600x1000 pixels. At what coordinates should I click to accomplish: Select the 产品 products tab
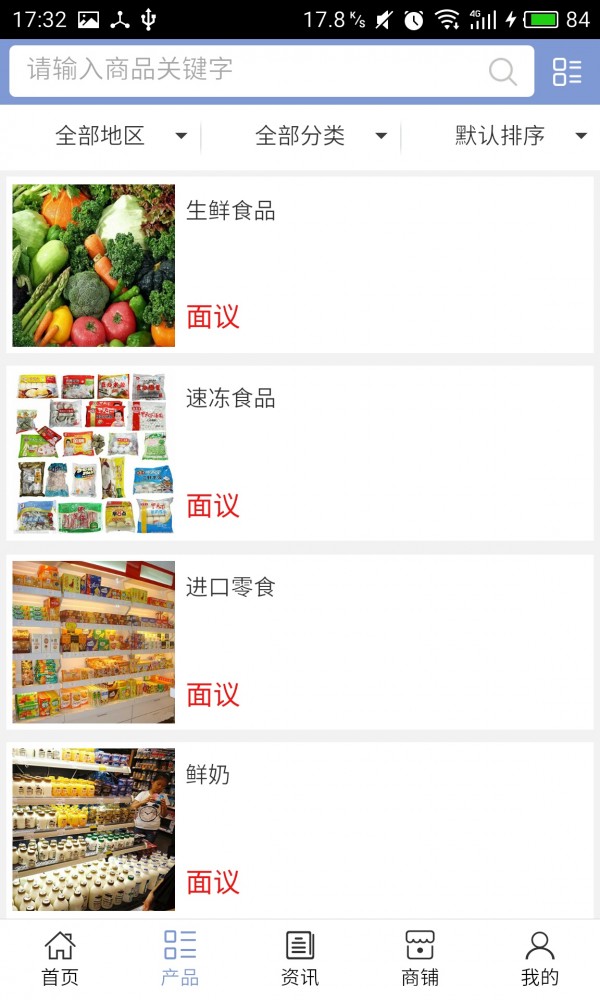(180, 958)
